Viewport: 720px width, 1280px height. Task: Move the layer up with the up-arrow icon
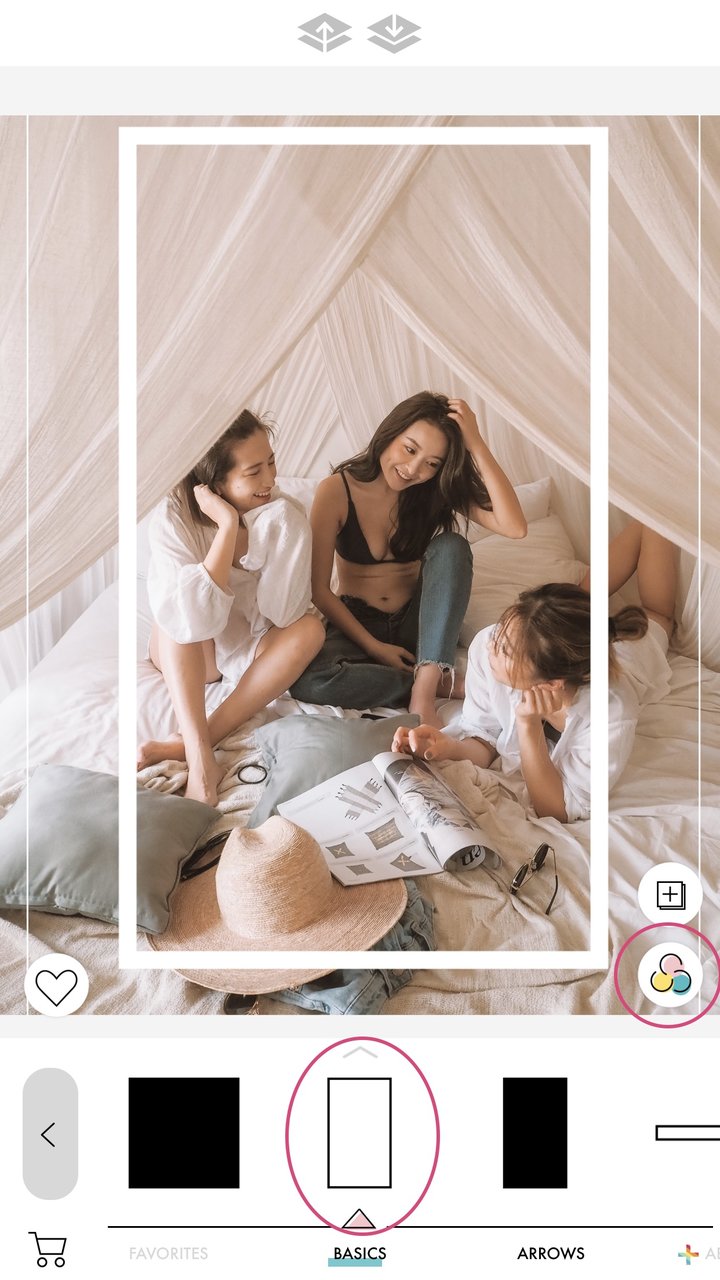325,33
